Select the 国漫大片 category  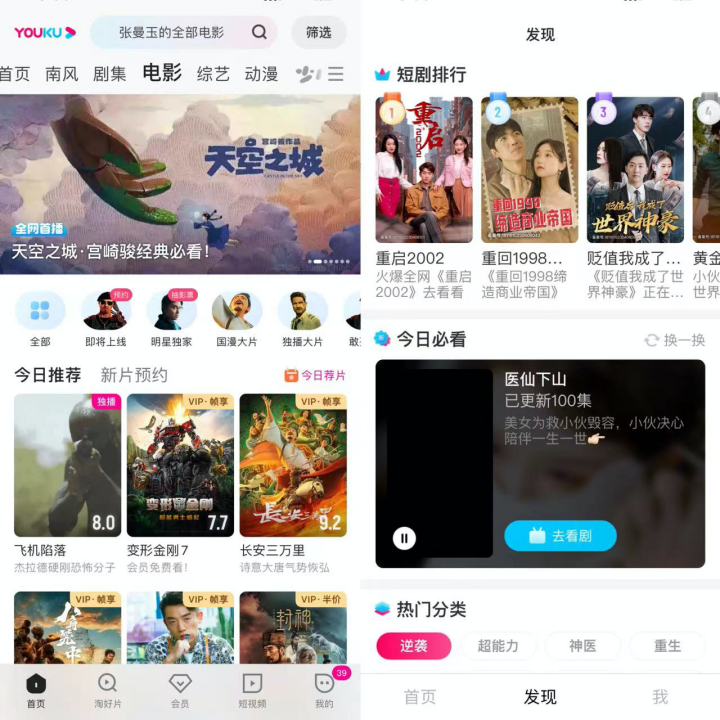tap(237, 318)
